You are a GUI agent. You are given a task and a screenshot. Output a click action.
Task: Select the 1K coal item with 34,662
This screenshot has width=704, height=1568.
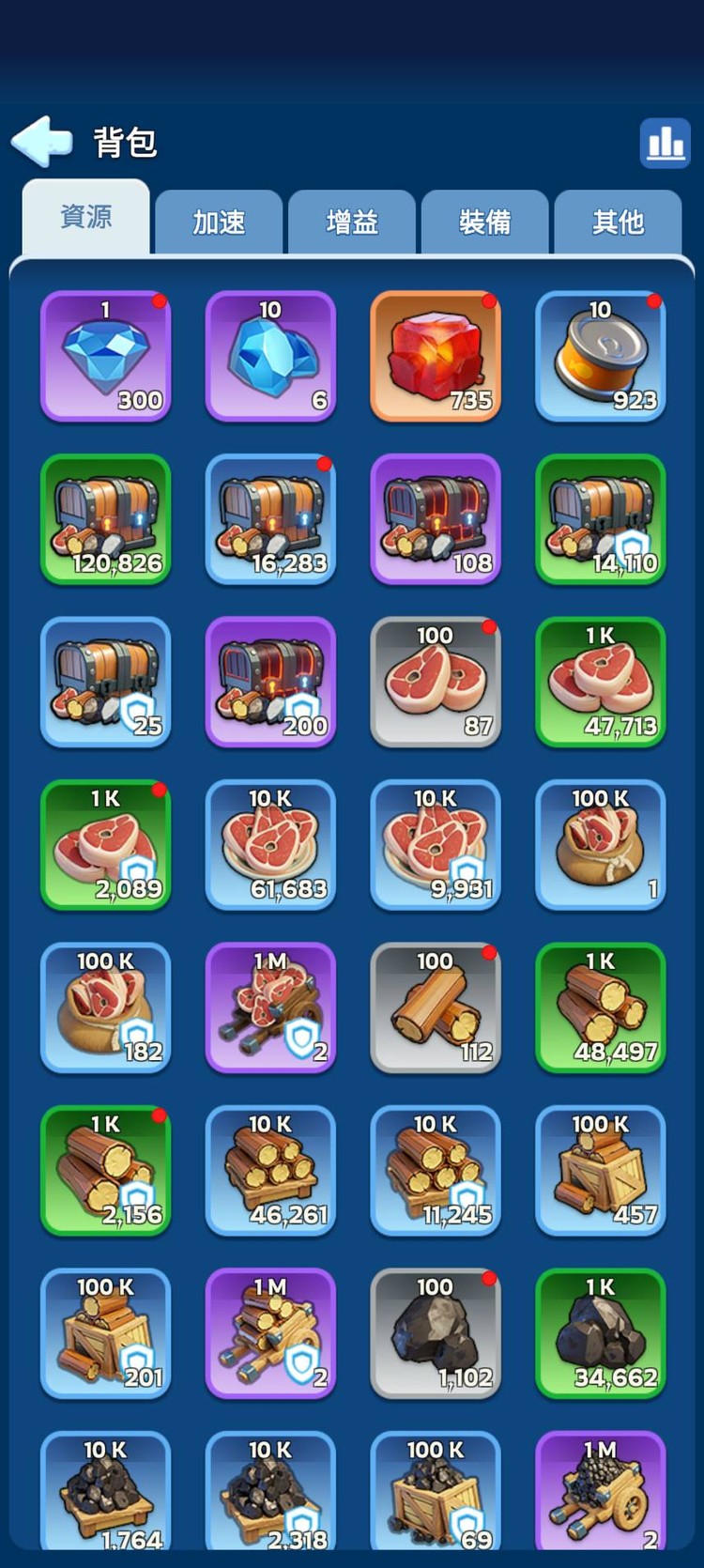[x=601, y=1333]
